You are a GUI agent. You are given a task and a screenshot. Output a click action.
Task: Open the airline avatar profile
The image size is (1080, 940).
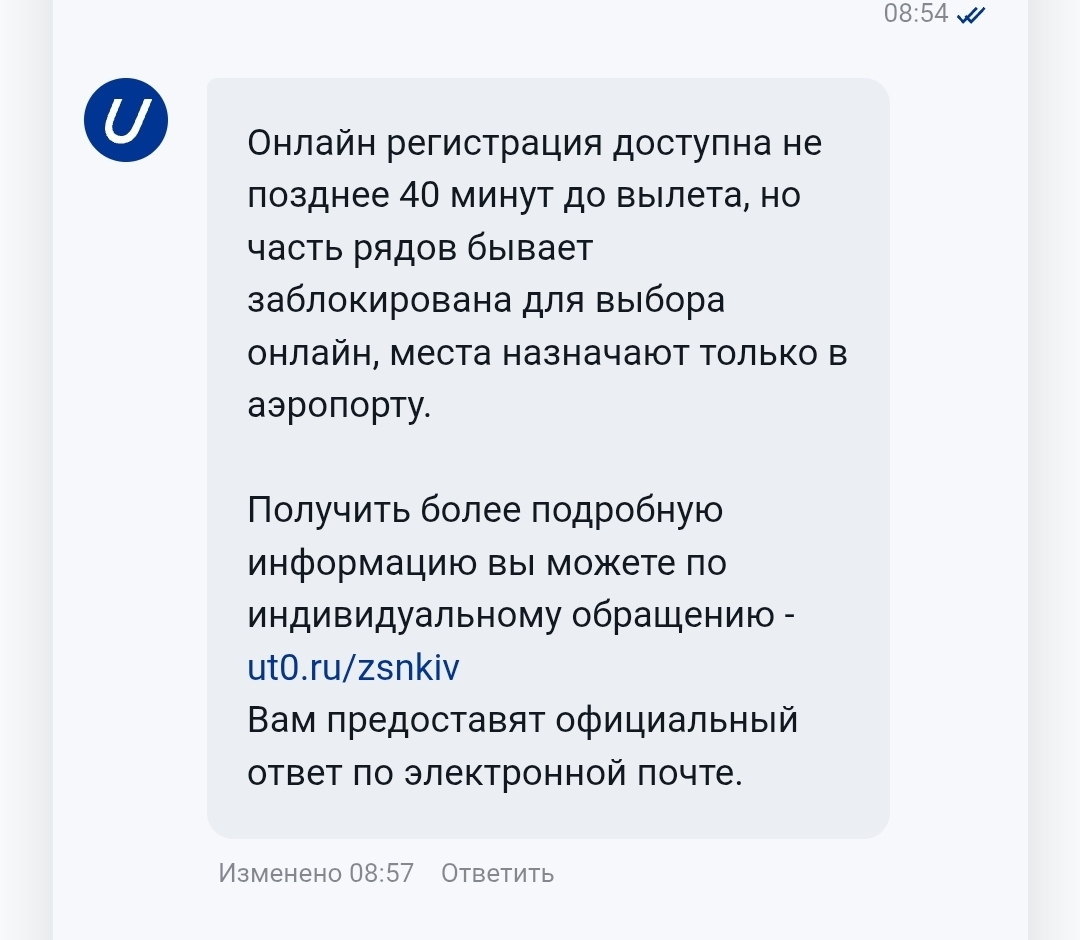126,120
